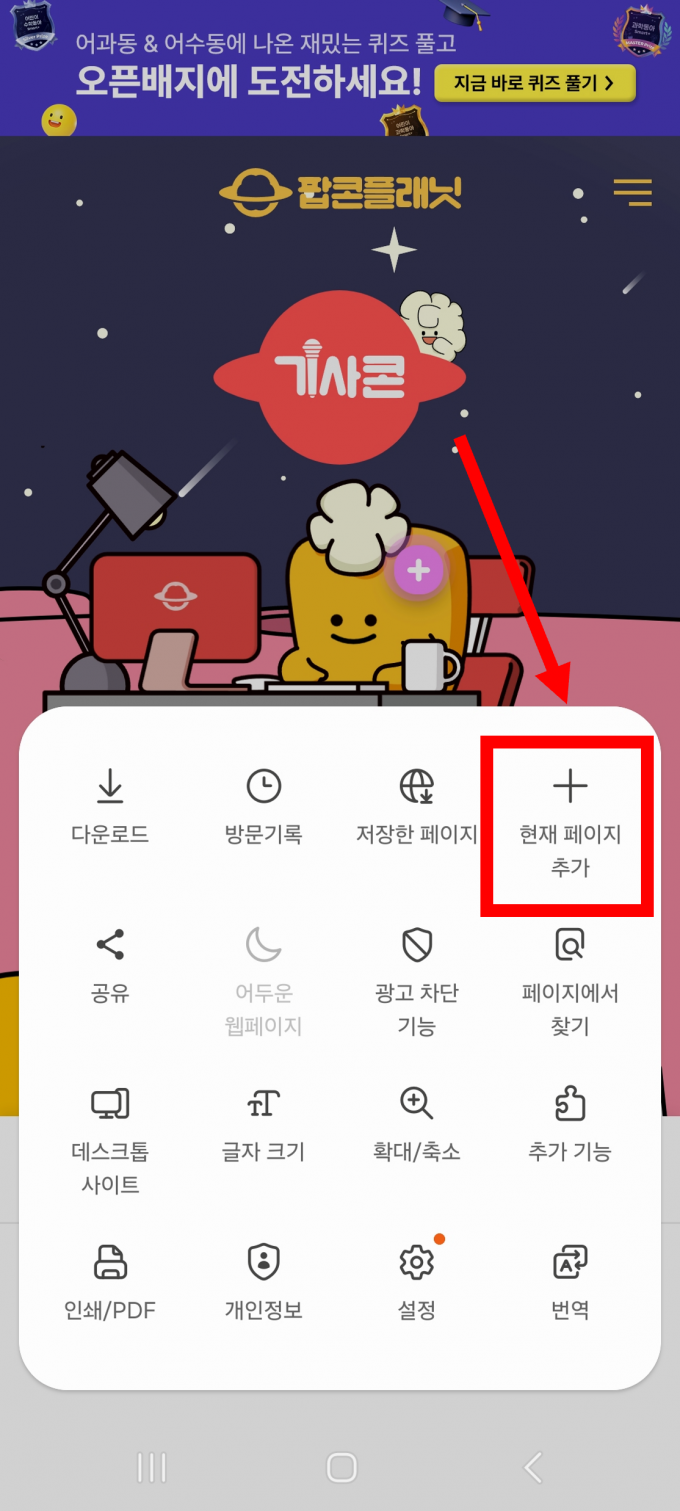This screenshot has width=680, height=1511.
Task: Switch to 데스크톱 사이트 desktop site
Action: click(110, 1140)
